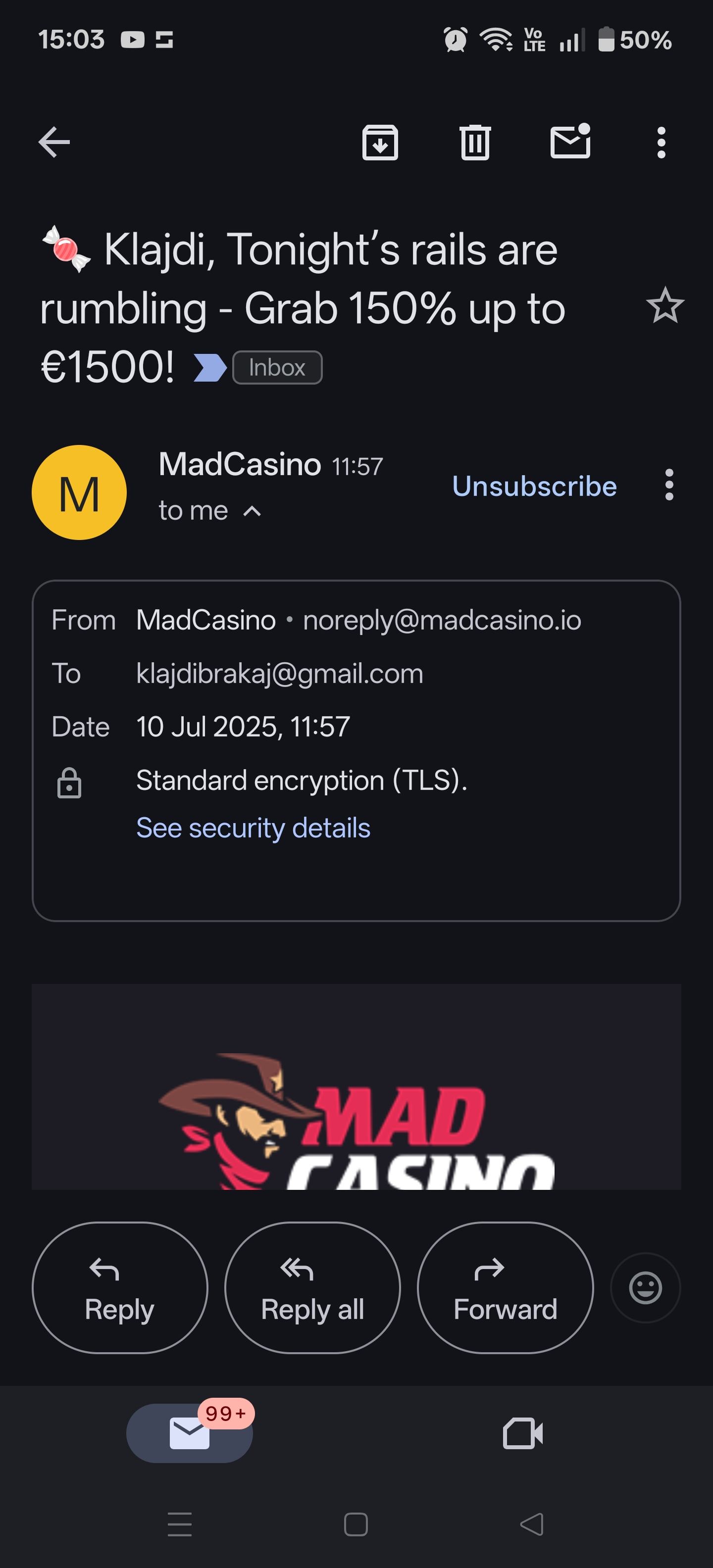Archive this MadCasino email
Viewport: 713px width, 1568px height.
coord(380,143)
